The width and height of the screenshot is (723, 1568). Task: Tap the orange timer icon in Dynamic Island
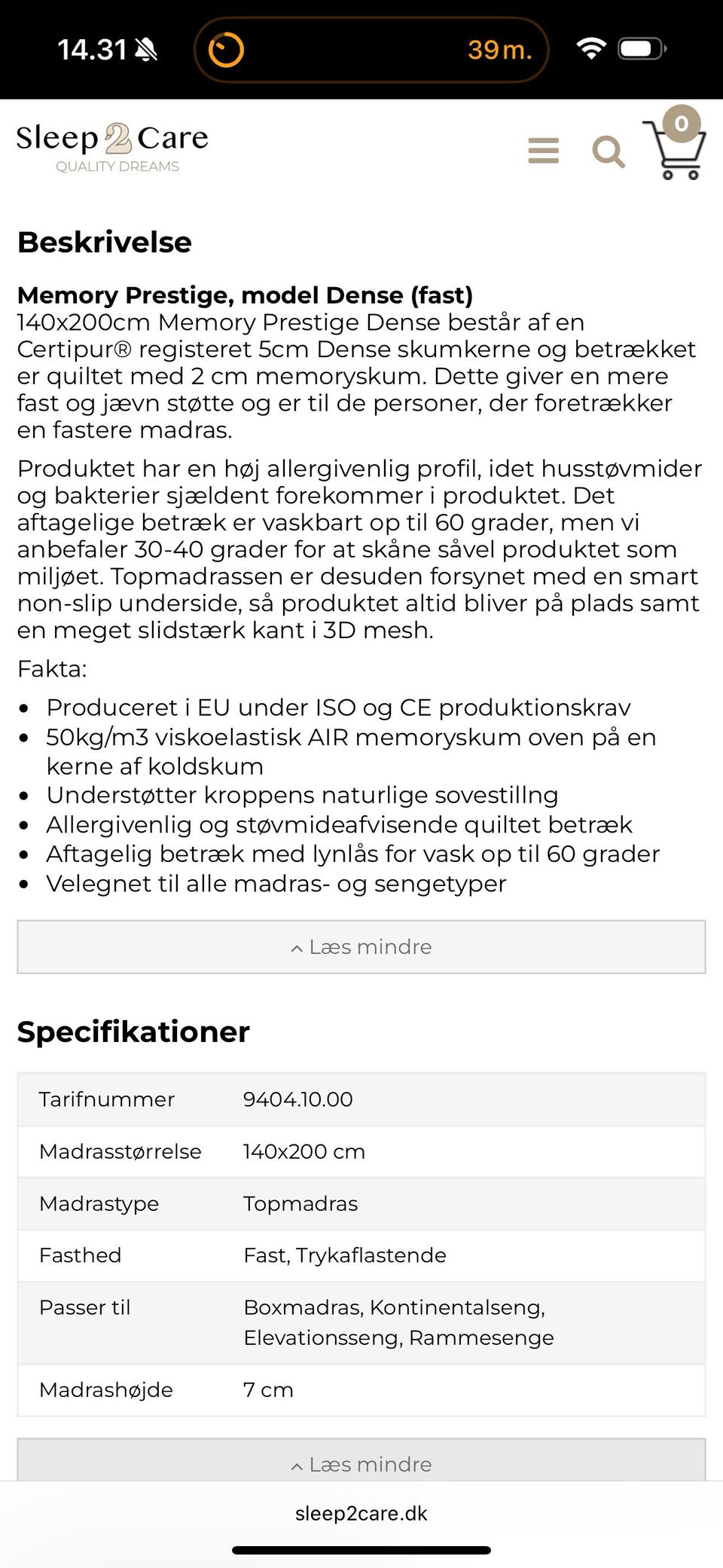click(x=225, y=50)
